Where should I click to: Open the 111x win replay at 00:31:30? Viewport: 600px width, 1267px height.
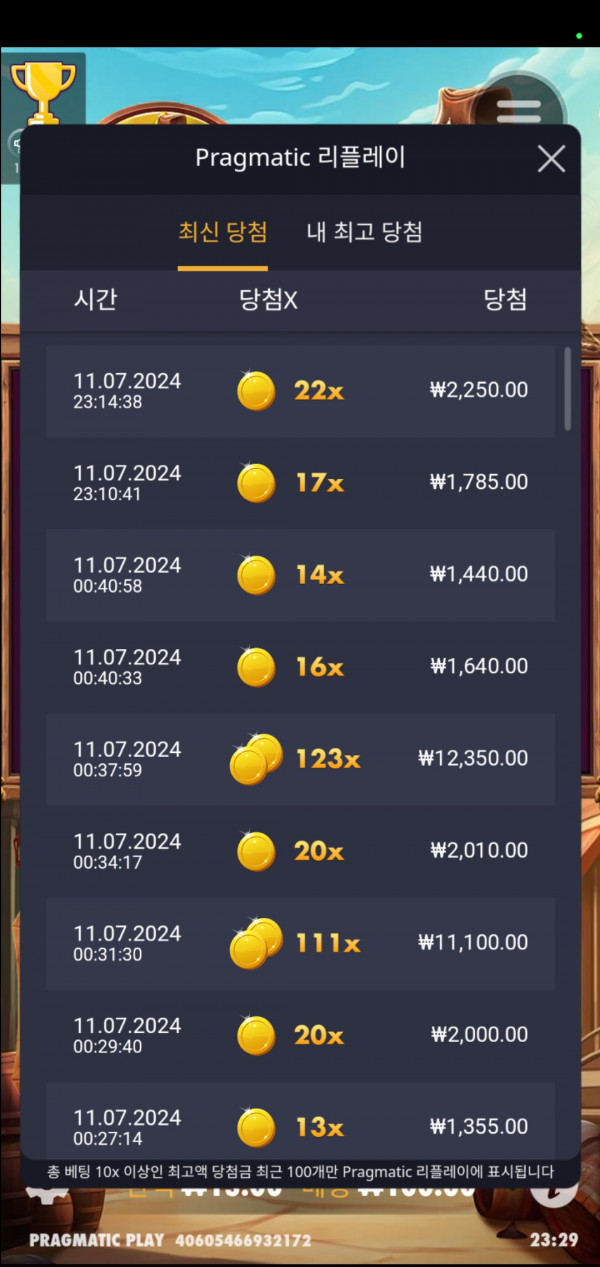point(300,943)
